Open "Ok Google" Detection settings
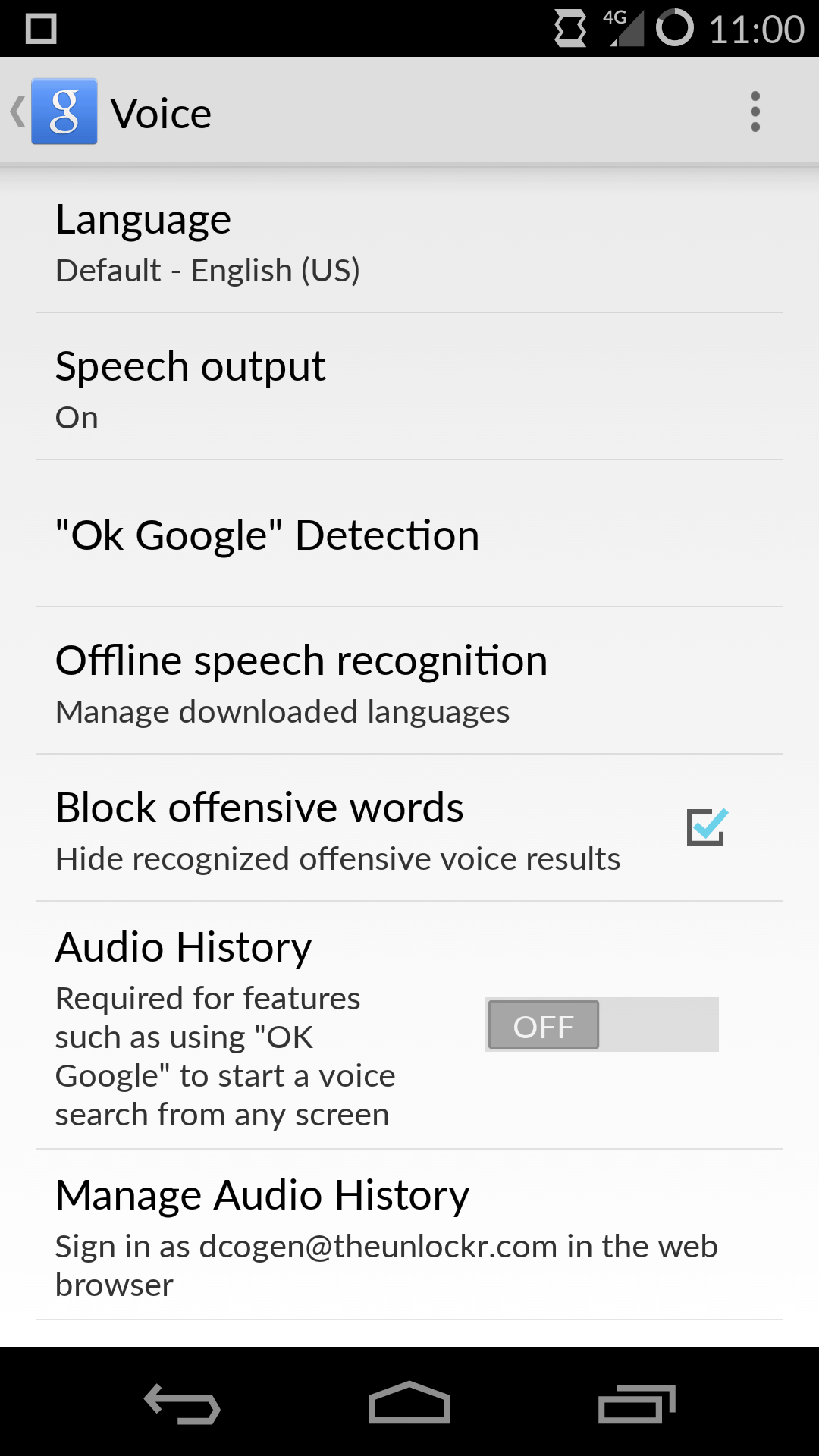Screen dimensions: 819x1456 pyautogui.click(x=409, y=535)
